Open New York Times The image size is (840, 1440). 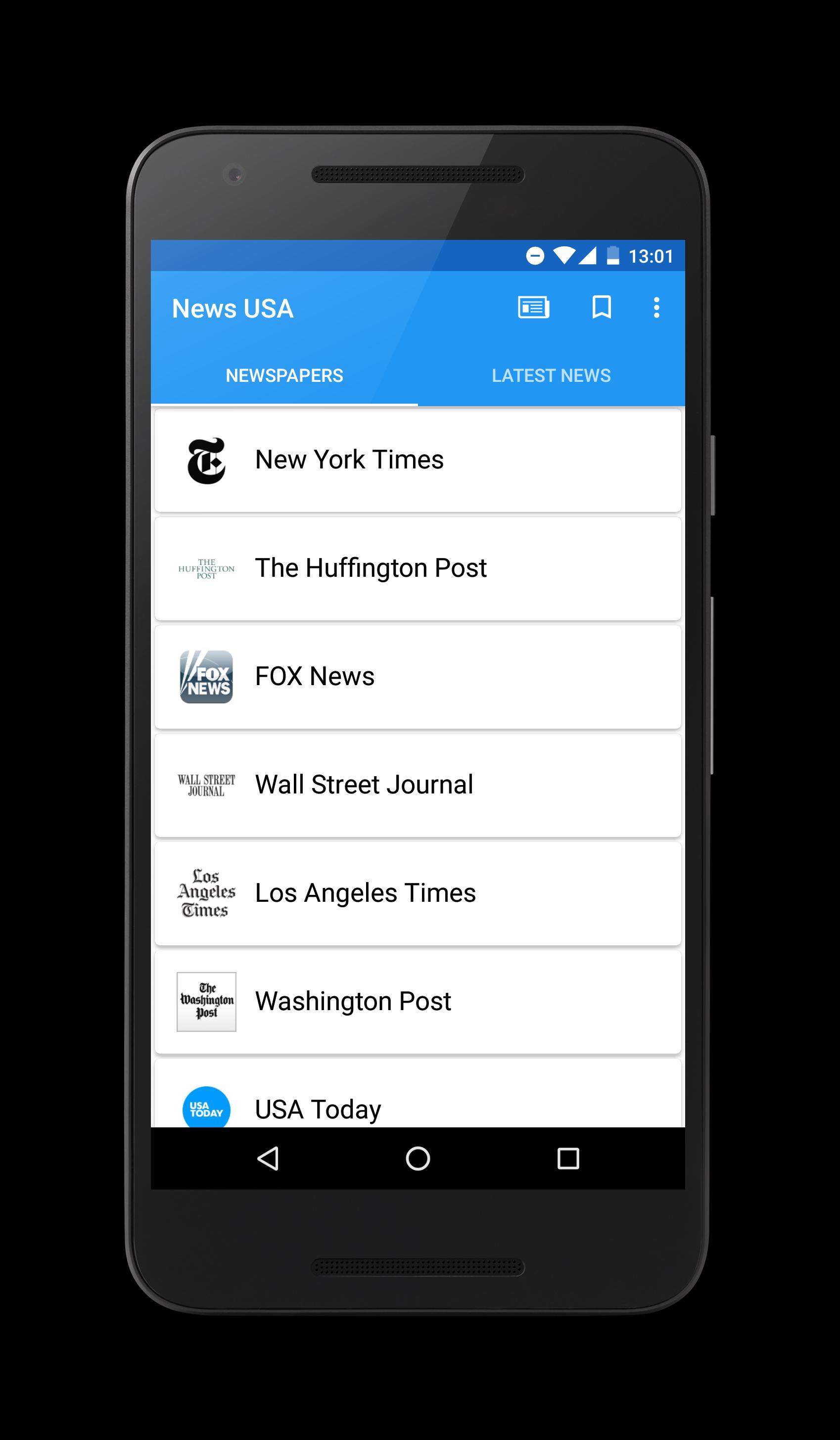click(x=417, y=460)
